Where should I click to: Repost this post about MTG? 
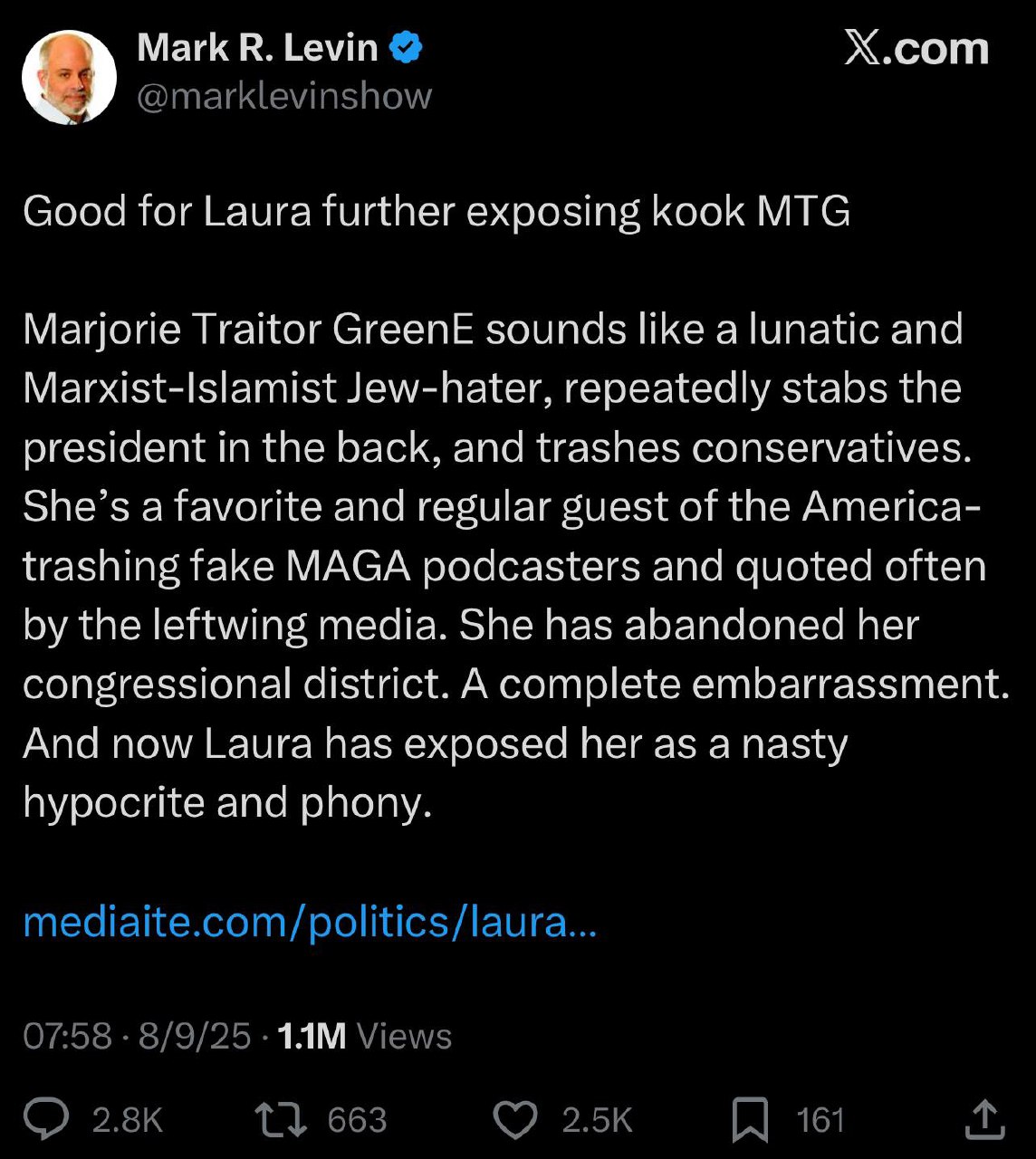pyautogui.click(x=282, y=1119)
